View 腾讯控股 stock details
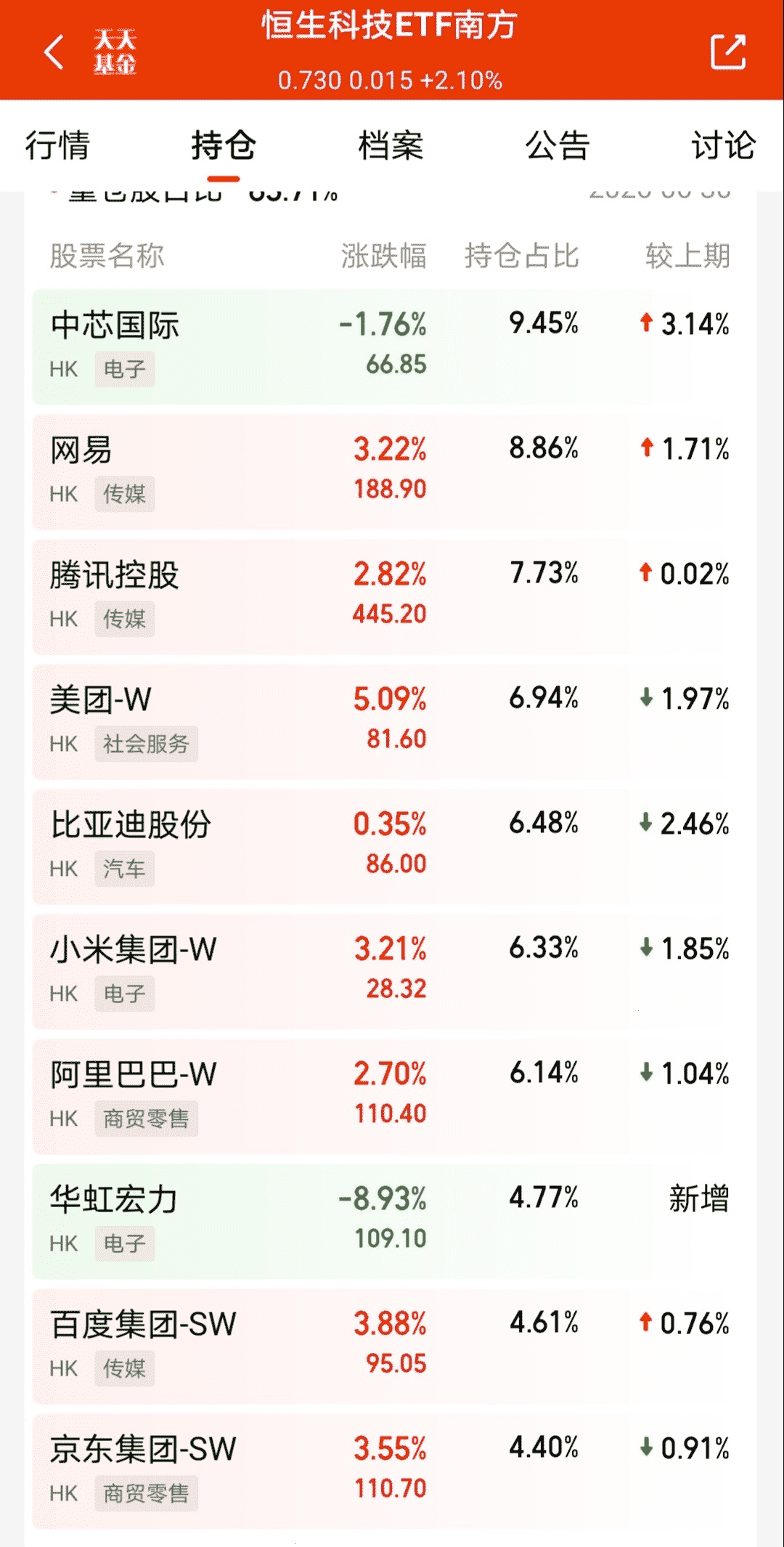This screenshot has width=784, height=1547. point(392,596)
